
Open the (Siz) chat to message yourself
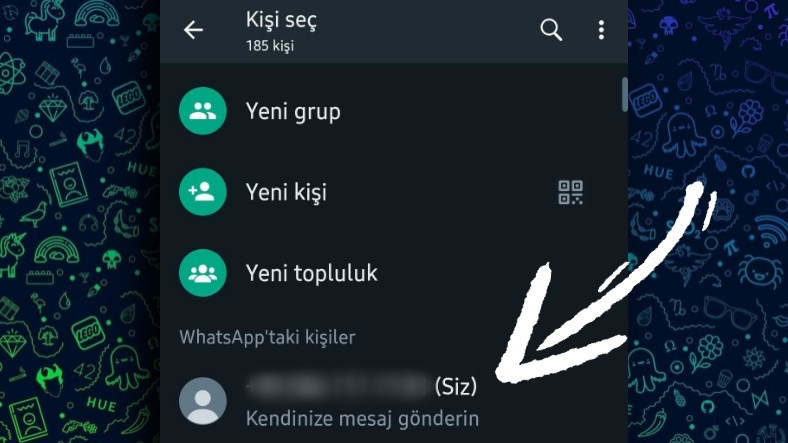394,401
